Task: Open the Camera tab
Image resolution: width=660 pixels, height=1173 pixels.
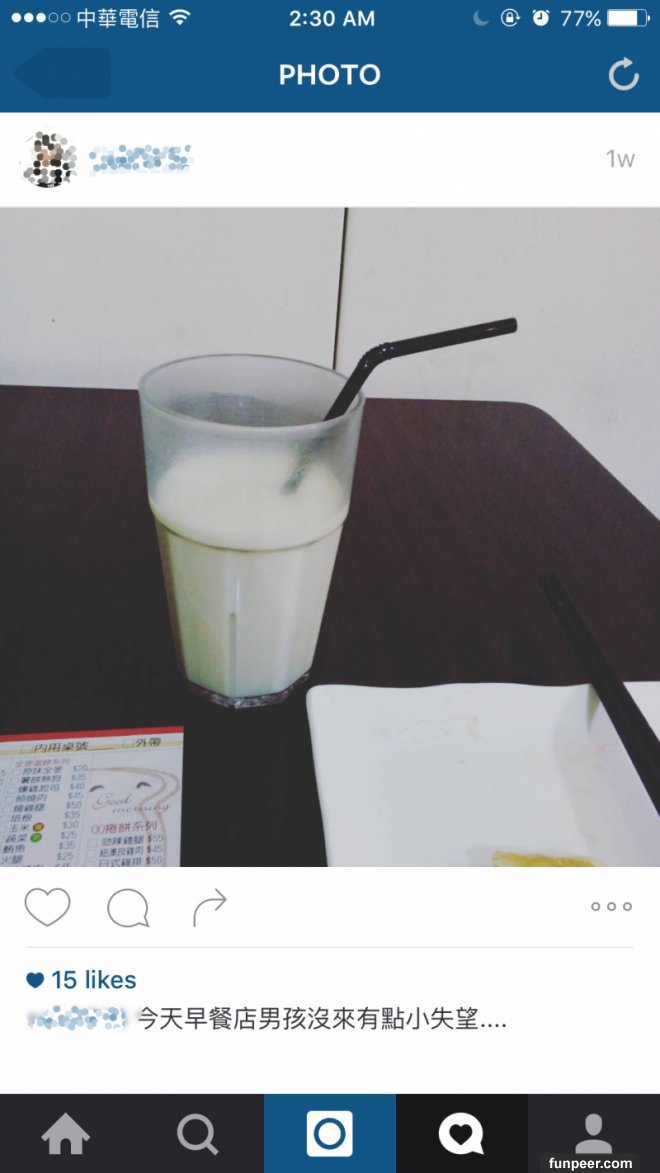Action: pos(330,1134)
